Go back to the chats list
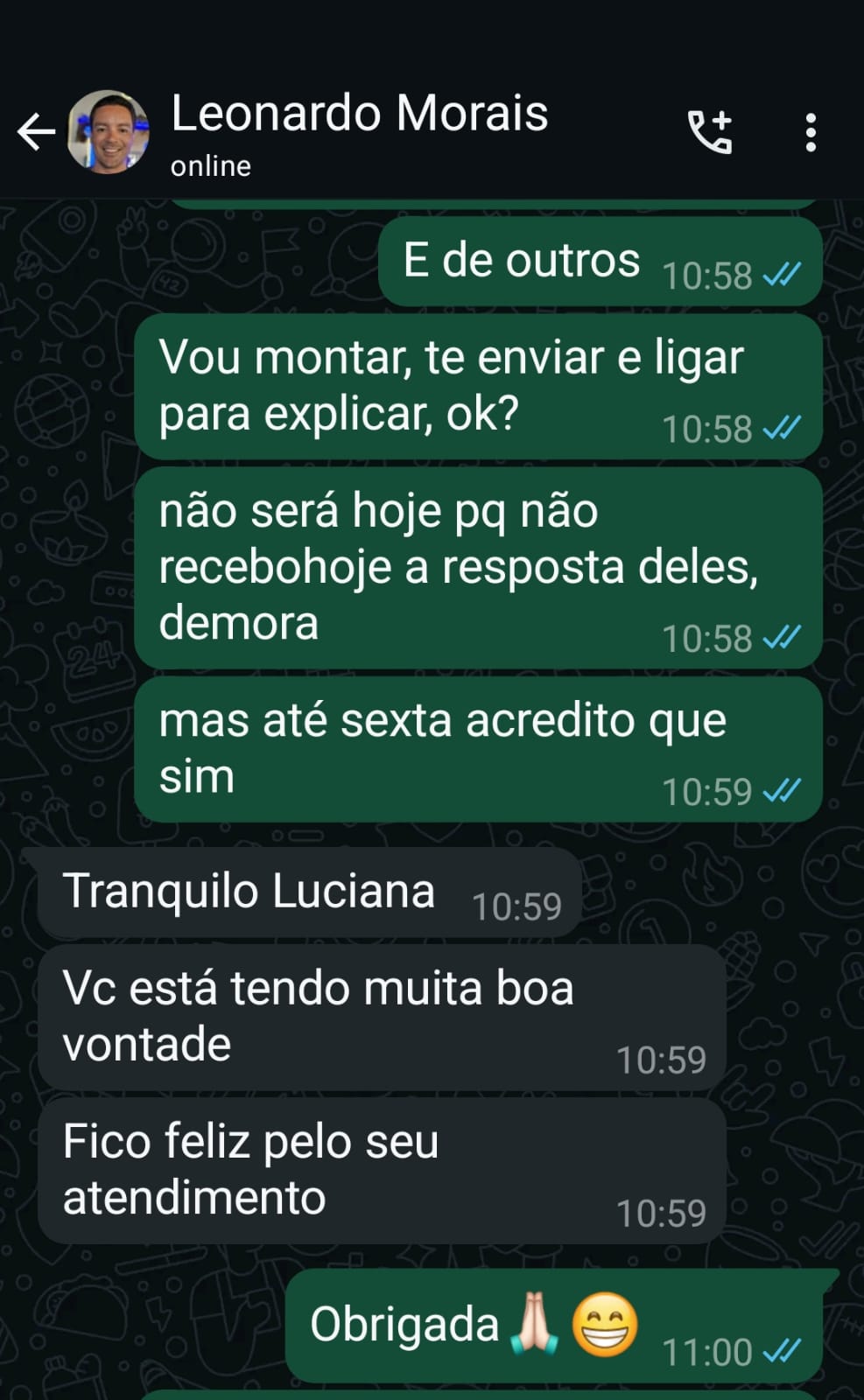 (x=35, y=133)
